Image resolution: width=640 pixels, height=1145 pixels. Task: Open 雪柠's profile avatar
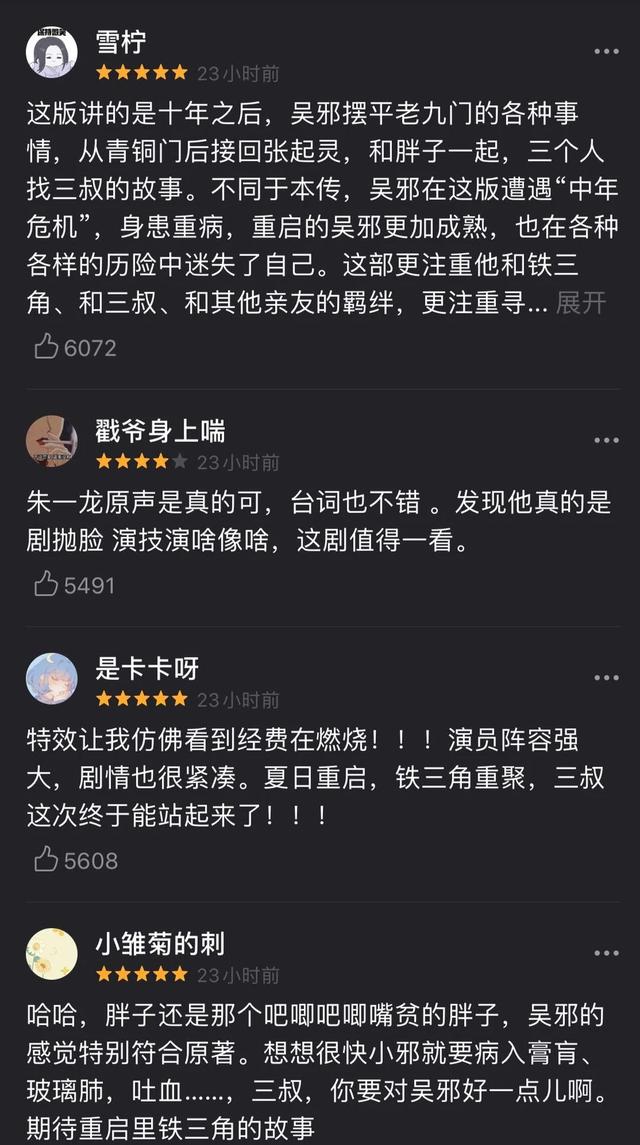(x=51, y=52)
